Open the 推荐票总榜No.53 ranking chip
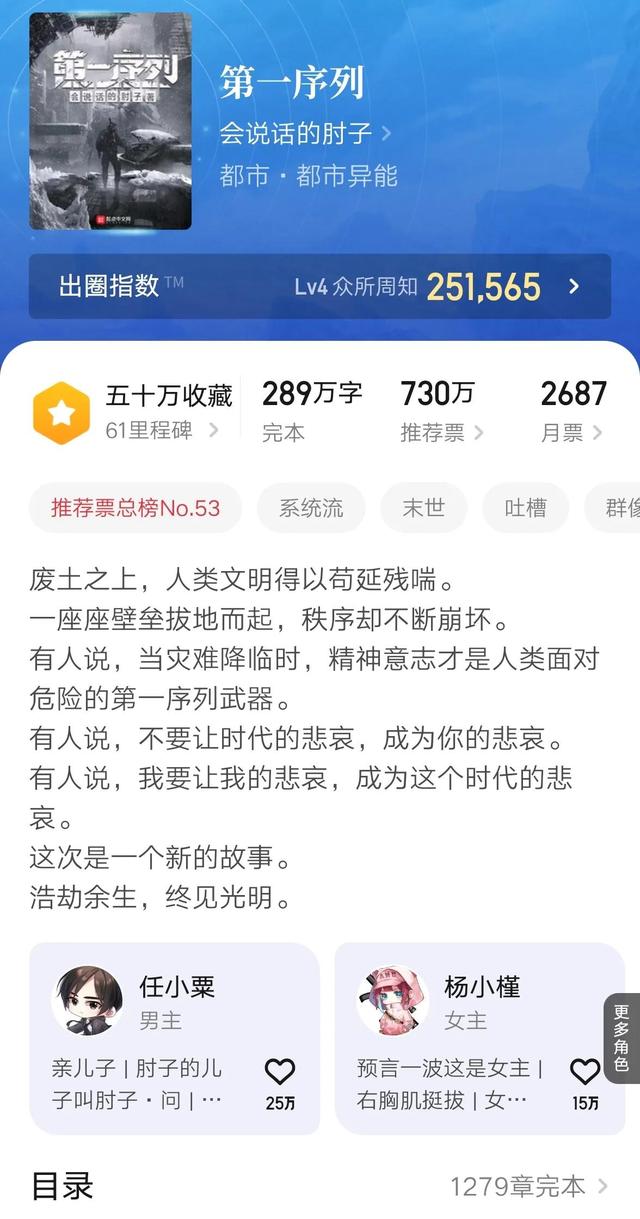Screen dimensions: 640x1219 (x=135, y=507)
